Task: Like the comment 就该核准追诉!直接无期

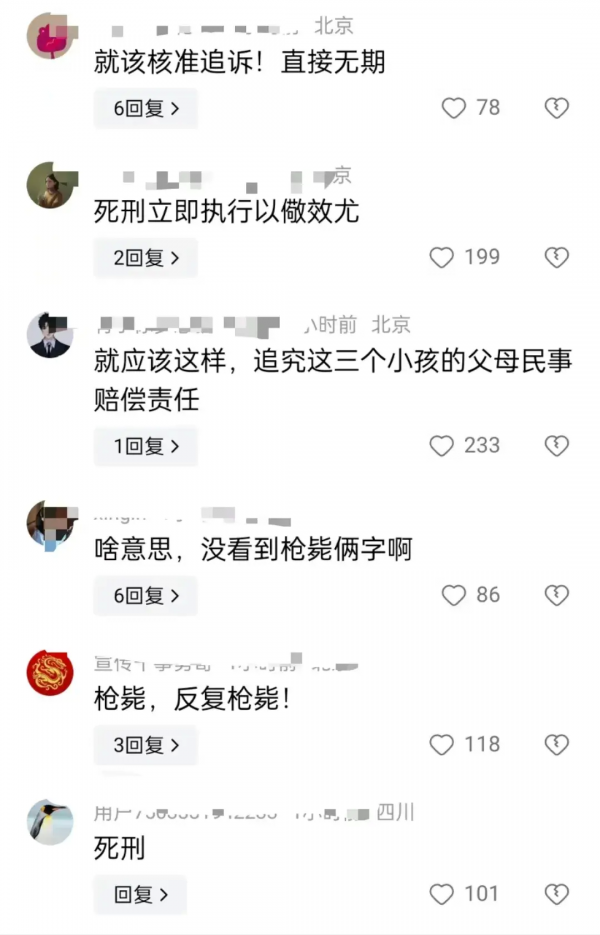Action: [x=455, y=108]
